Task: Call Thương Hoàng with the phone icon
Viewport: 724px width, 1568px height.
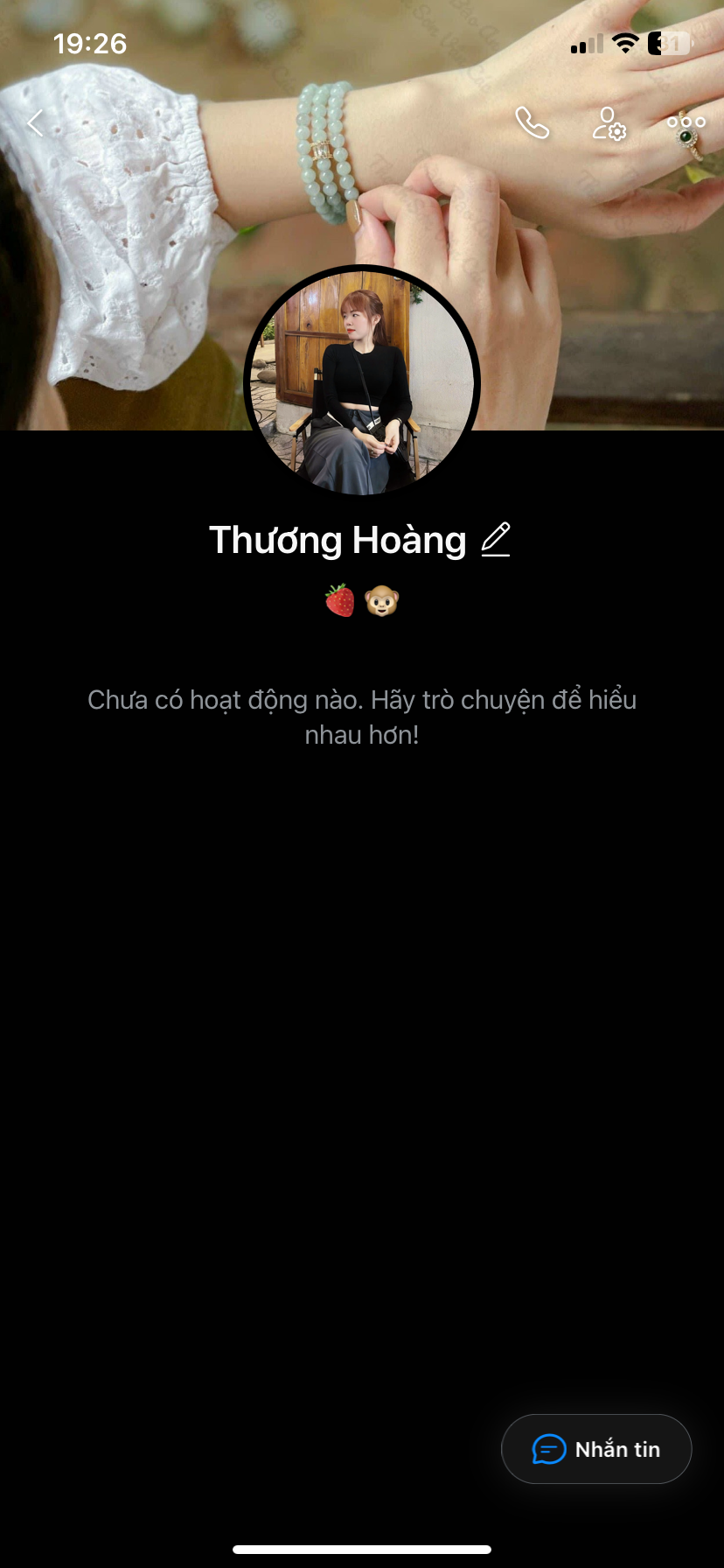Action: click(531, 123)
